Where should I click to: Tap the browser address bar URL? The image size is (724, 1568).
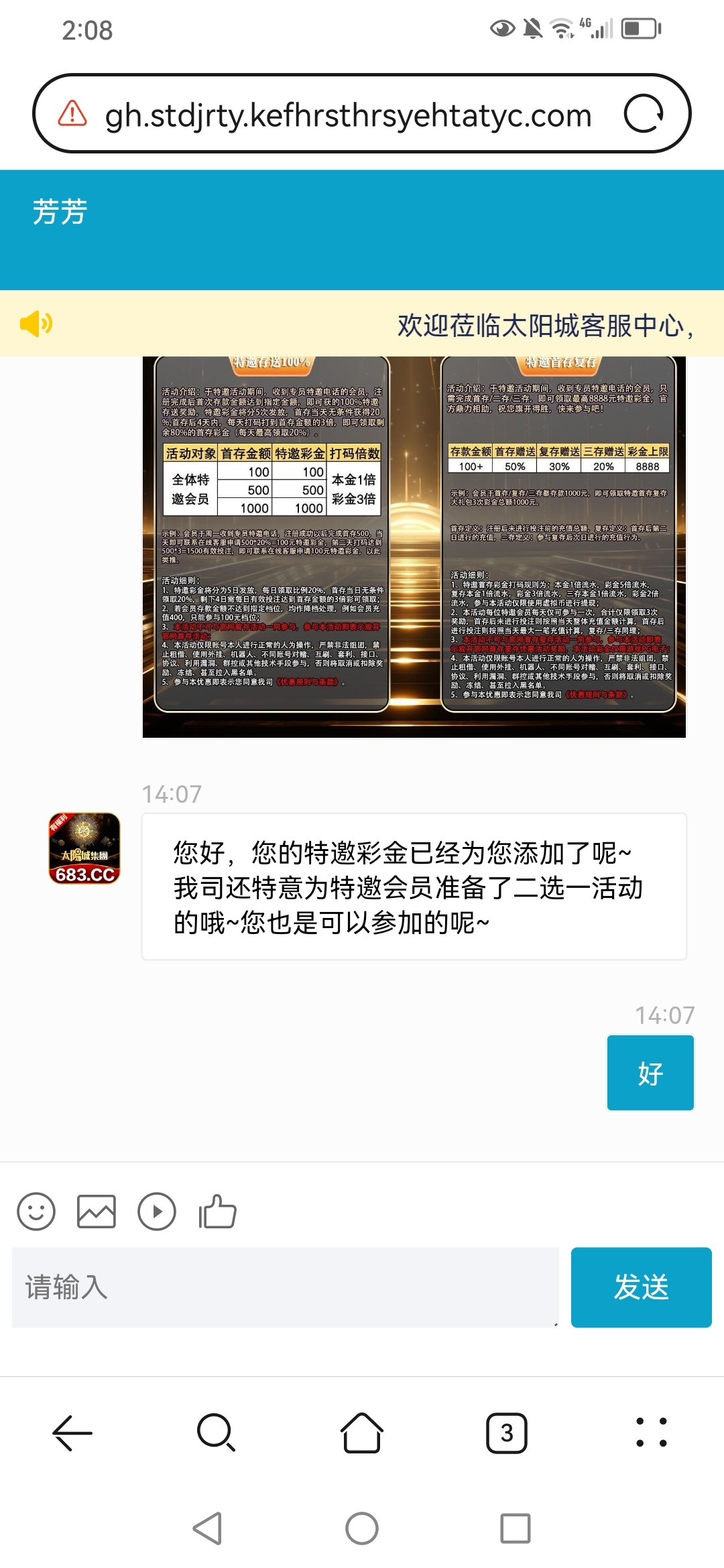pyautogui.click(x=348, y=115)
